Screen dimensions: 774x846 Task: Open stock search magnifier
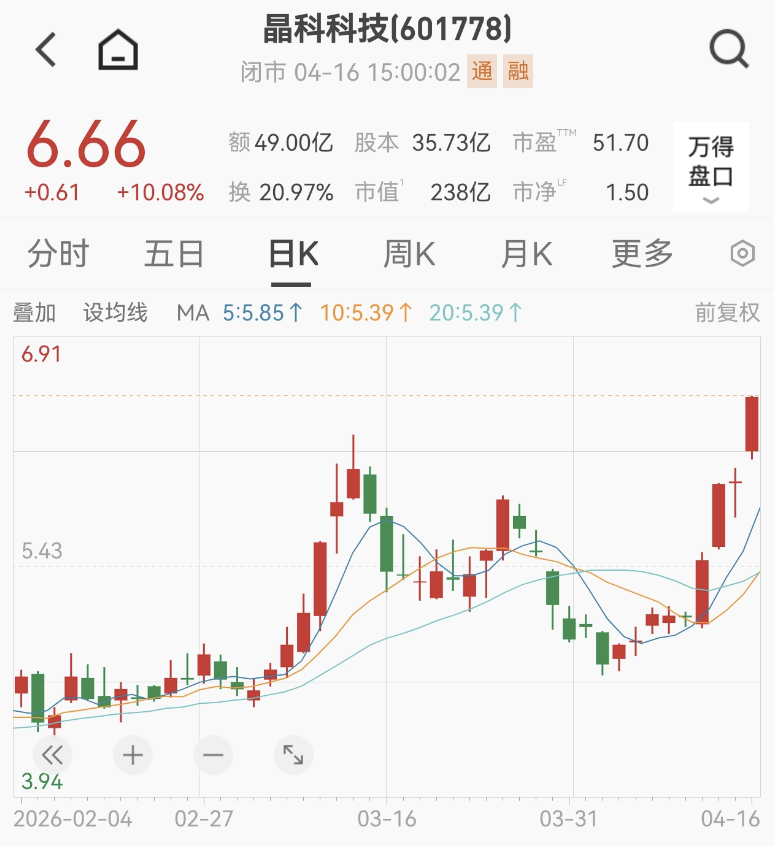click(x=729, y=48)
